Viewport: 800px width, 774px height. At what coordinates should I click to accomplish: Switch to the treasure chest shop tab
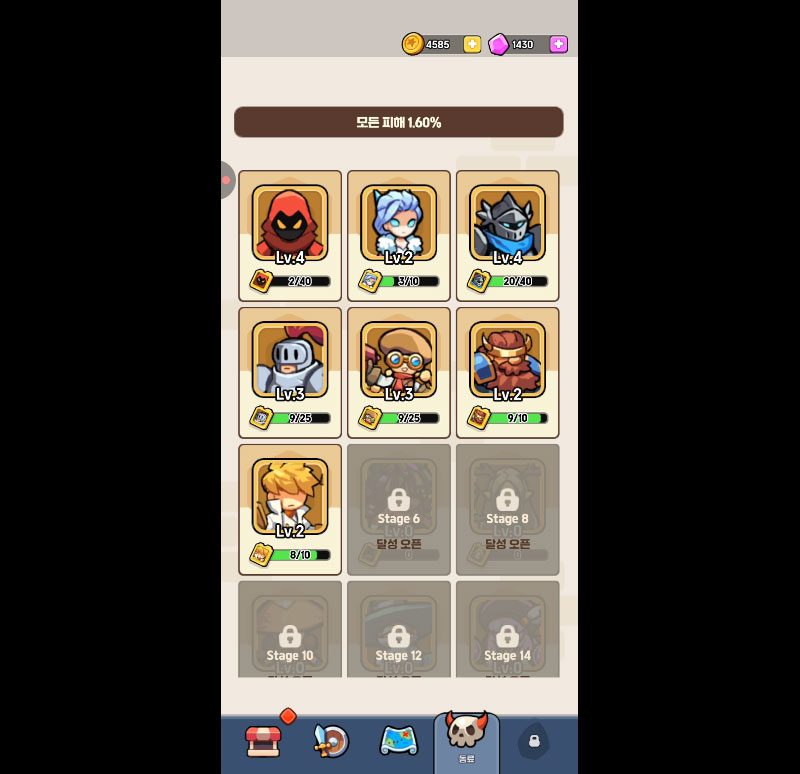[x=264, y=741]
